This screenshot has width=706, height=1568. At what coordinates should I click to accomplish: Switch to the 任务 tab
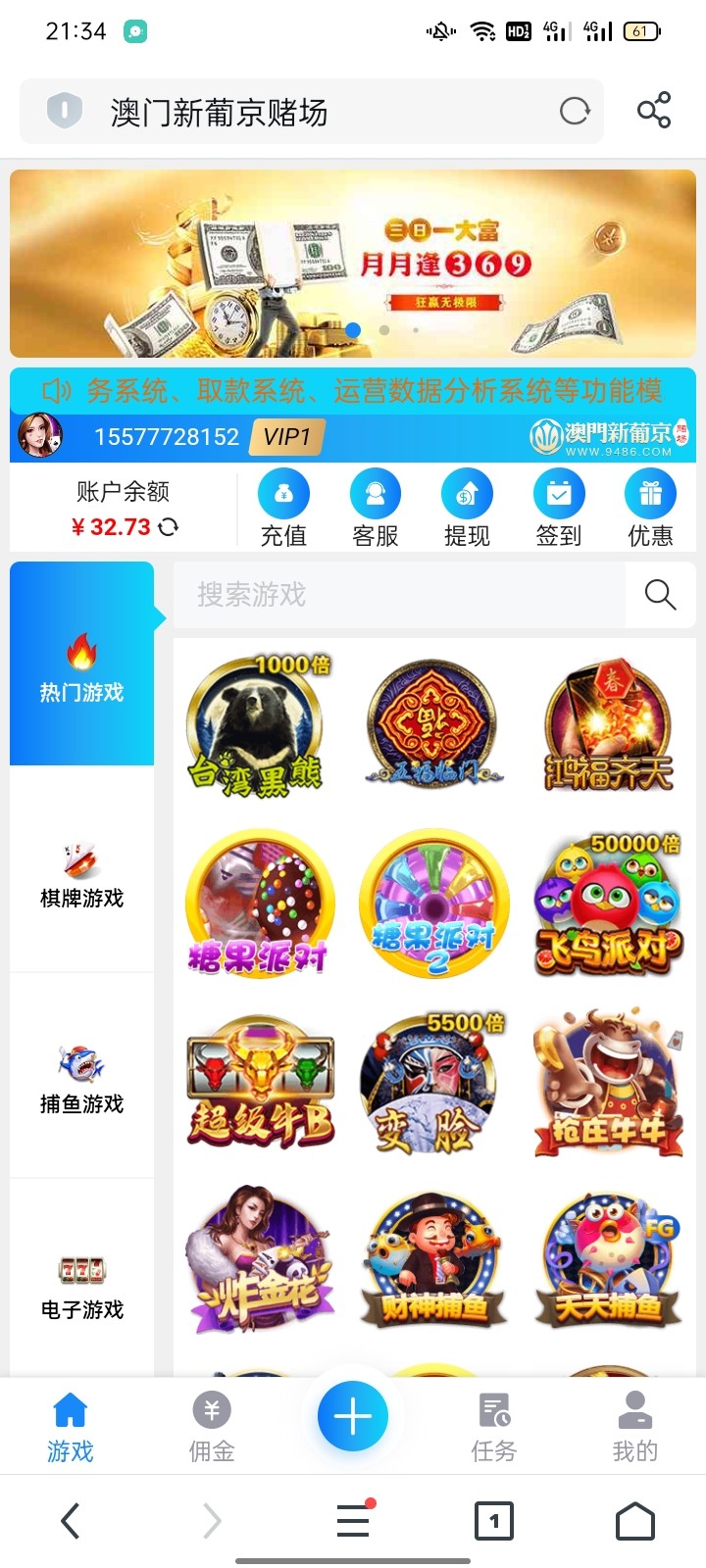click(x=493, y=1427)
